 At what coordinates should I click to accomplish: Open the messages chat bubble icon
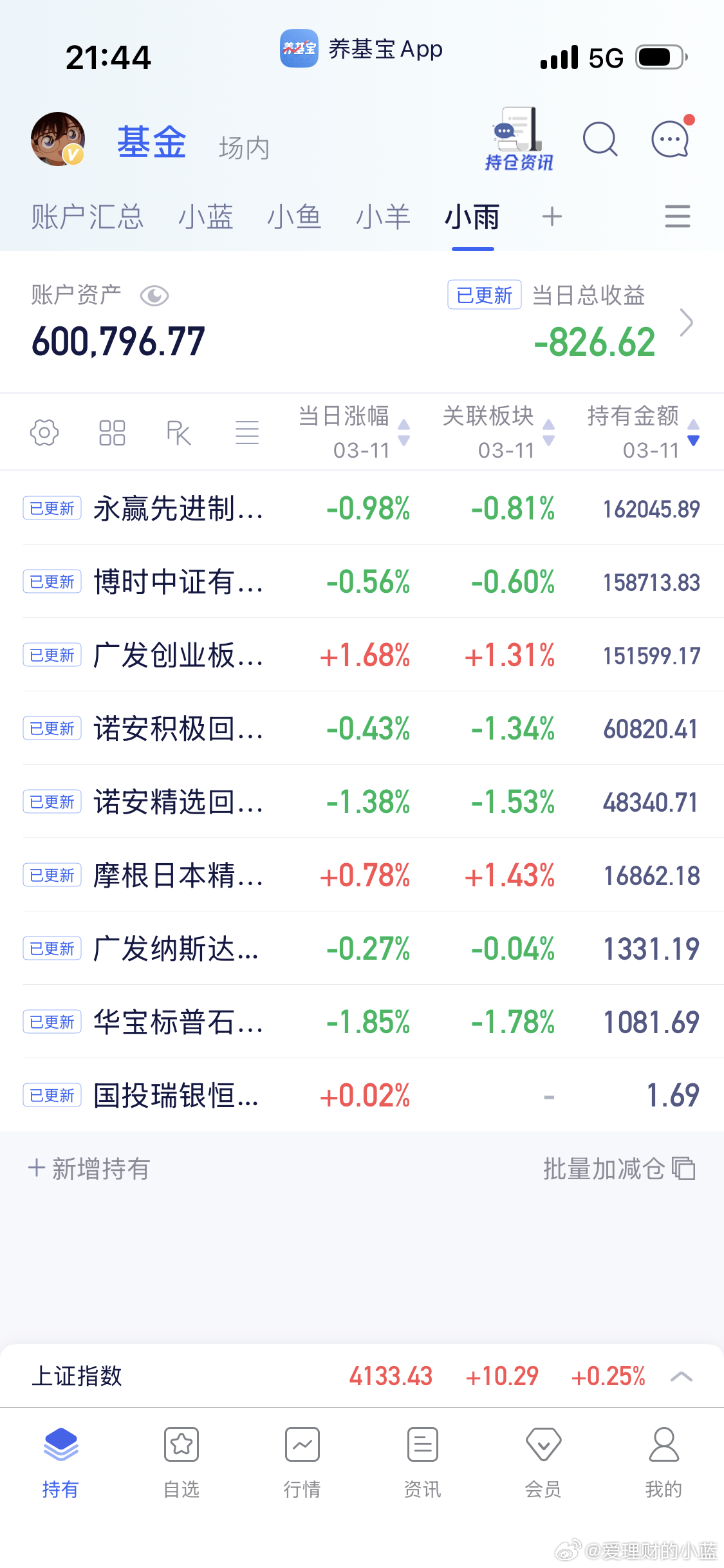point(671,139)
